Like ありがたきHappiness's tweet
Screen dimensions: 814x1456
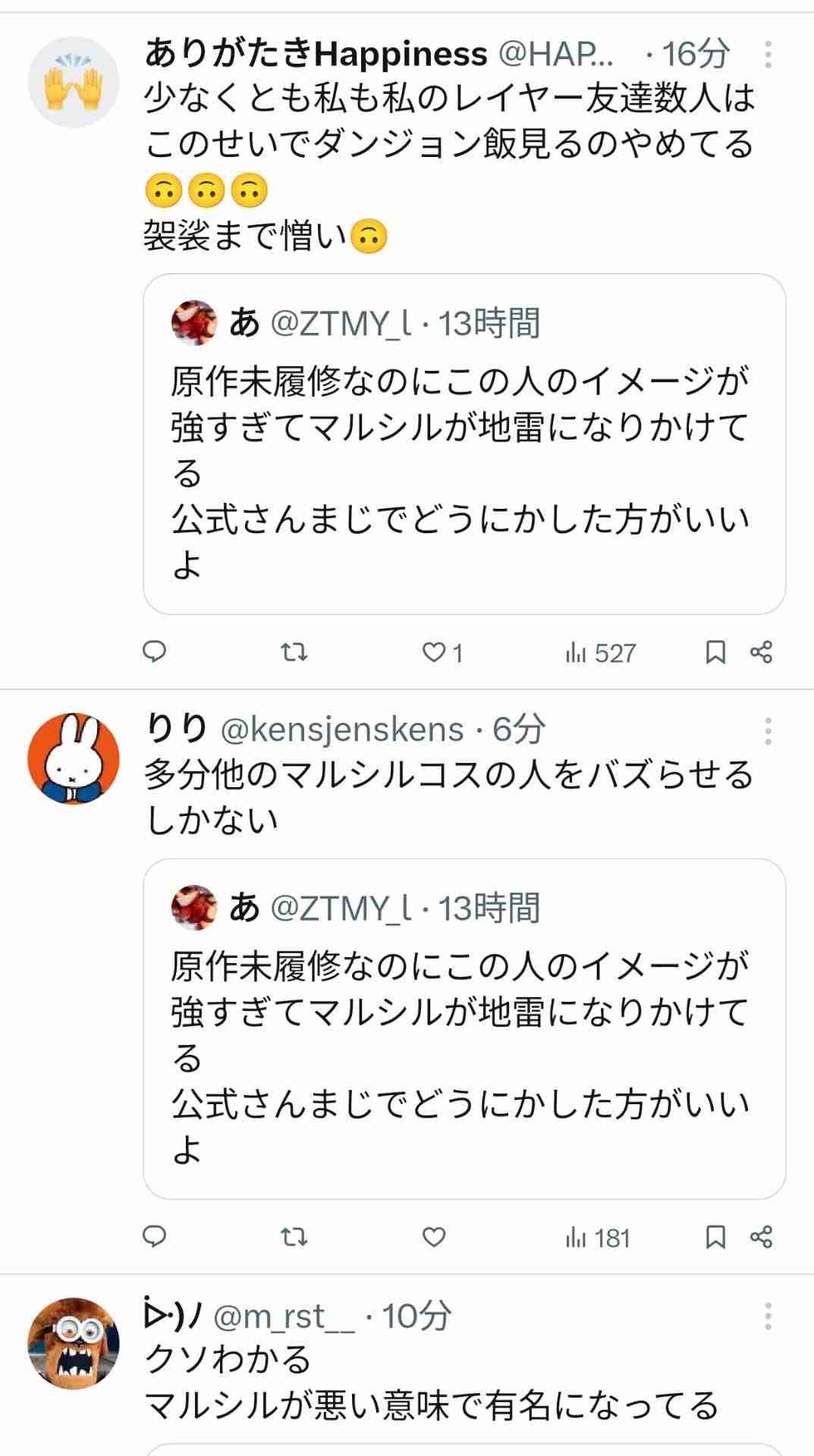(434, 652)
